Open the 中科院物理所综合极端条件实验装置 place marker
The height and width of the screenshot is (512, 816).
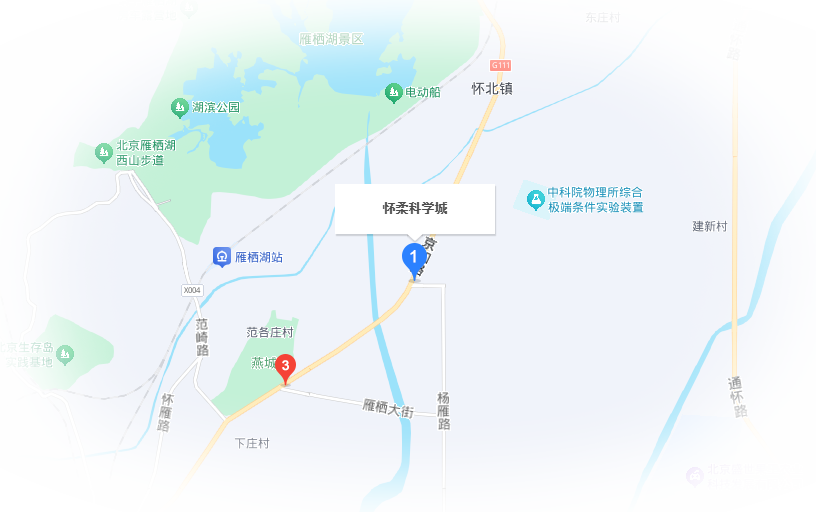point(535,199)
